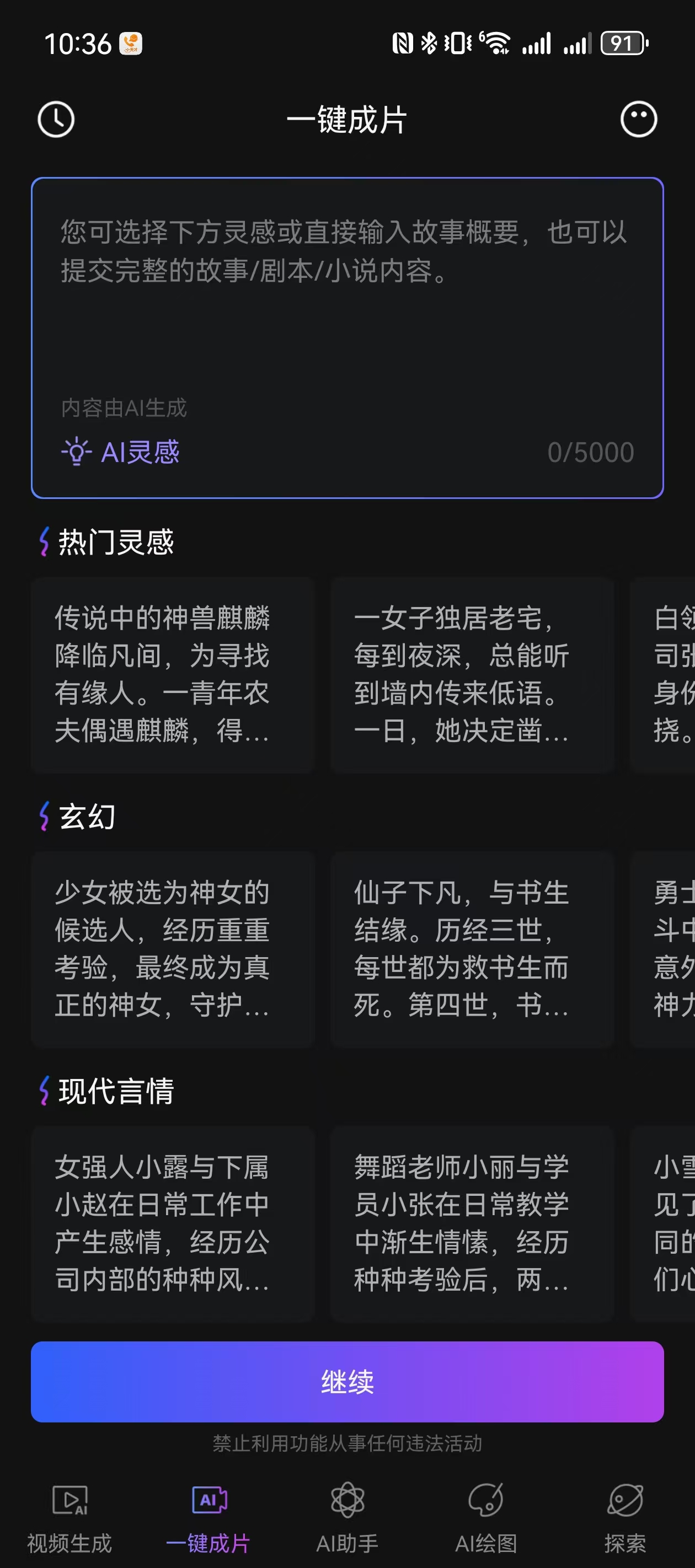Click the 0/5000 character counter
Image resolution: width=695 pixels, height=1568 pixels.
tap(591, 452)
